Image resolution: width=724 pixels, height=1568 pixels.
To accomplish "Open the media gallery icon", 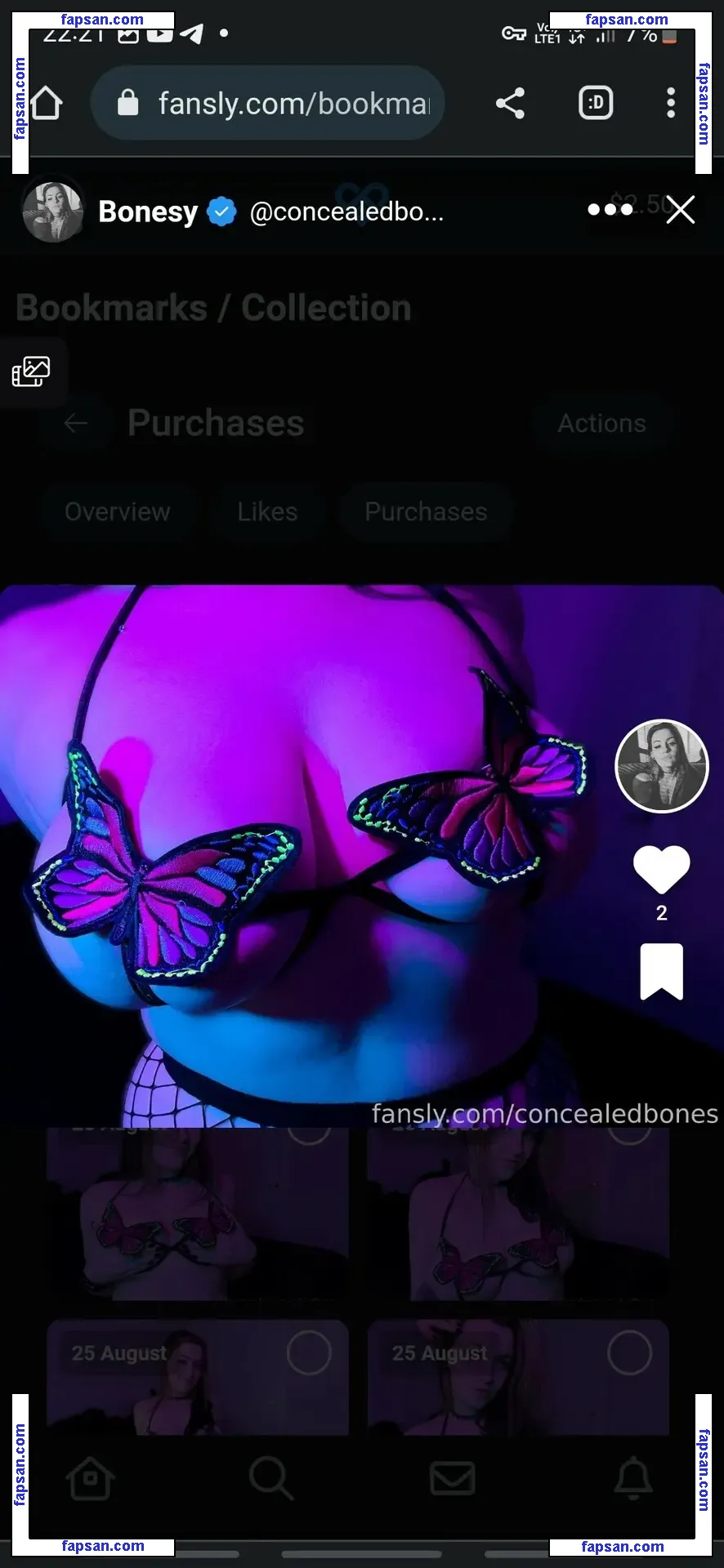I will click(31, 372).
